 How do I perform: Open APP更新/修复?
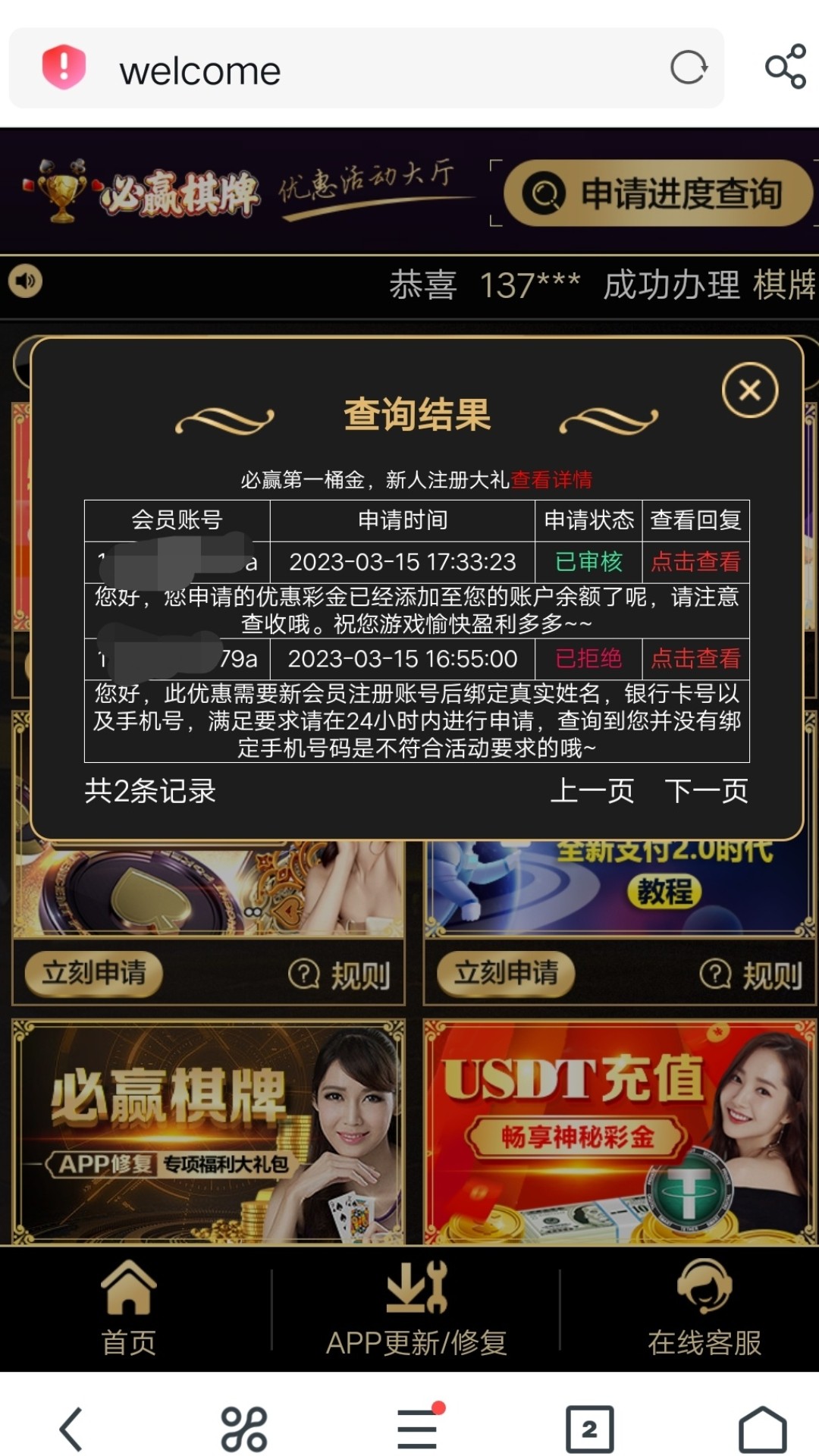(x=416, y=1308)
